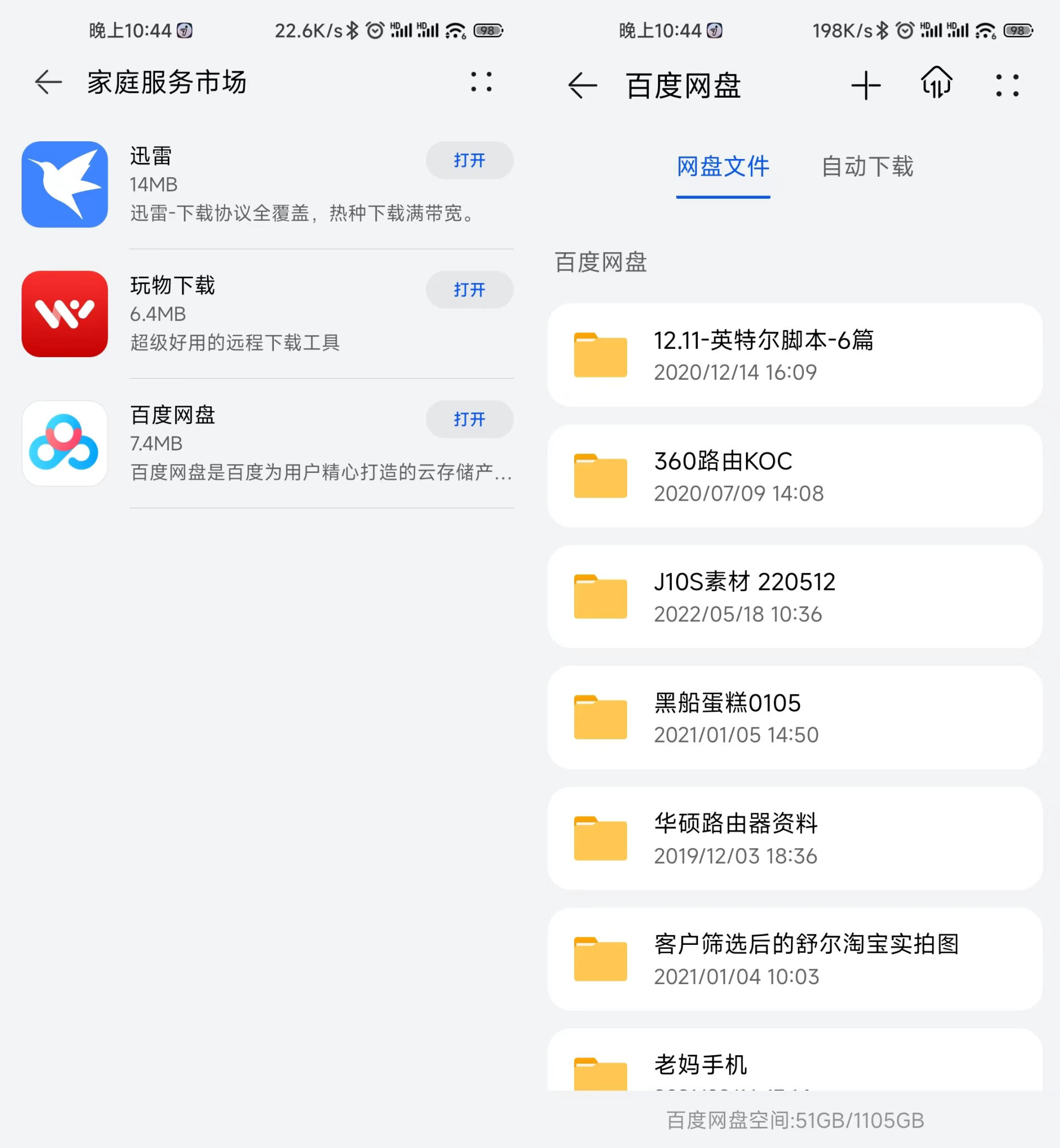Tap the back arrow on 家庭服务市场 page
Image resolution: width=1060 pixels, height=1148 pixels.
click(49, 82)
